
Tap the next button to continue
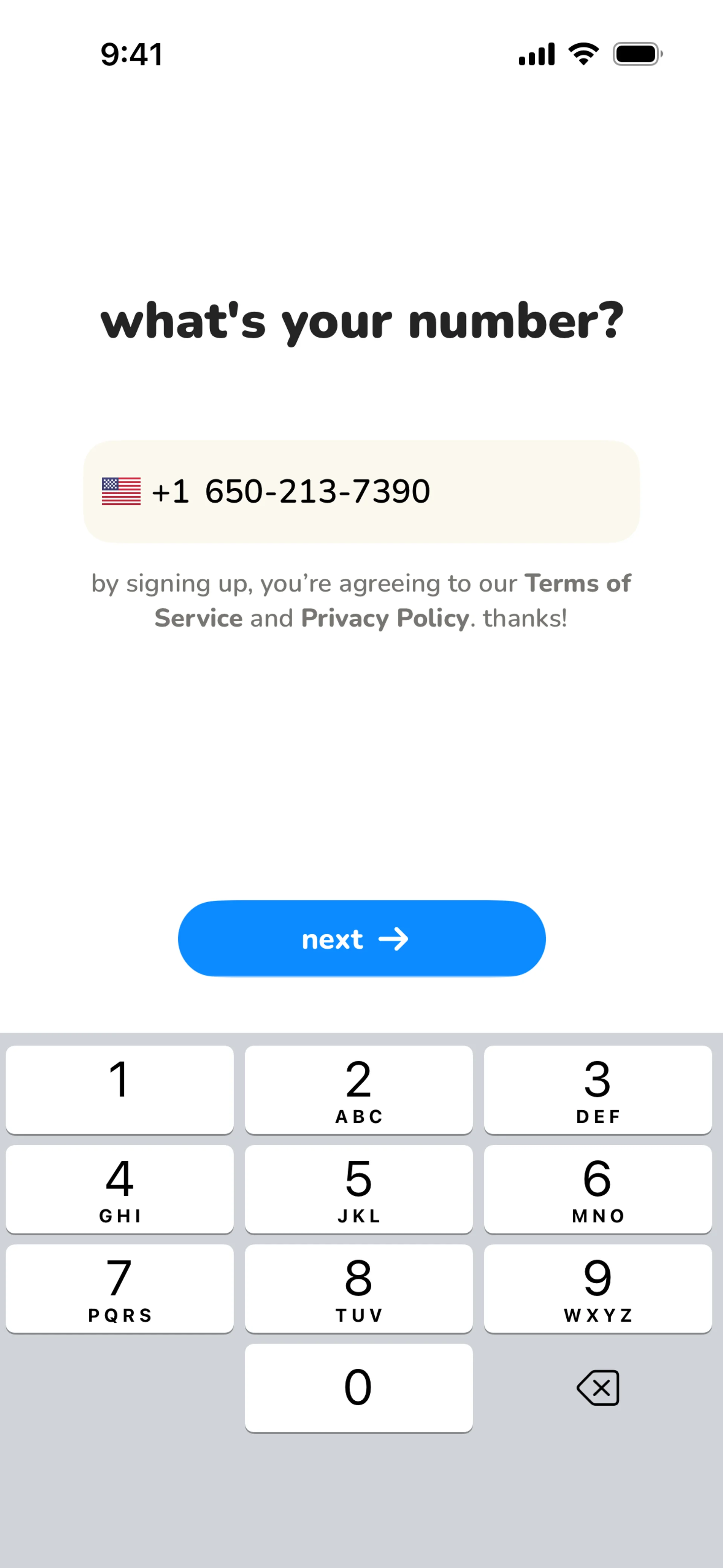click(361, 938)
